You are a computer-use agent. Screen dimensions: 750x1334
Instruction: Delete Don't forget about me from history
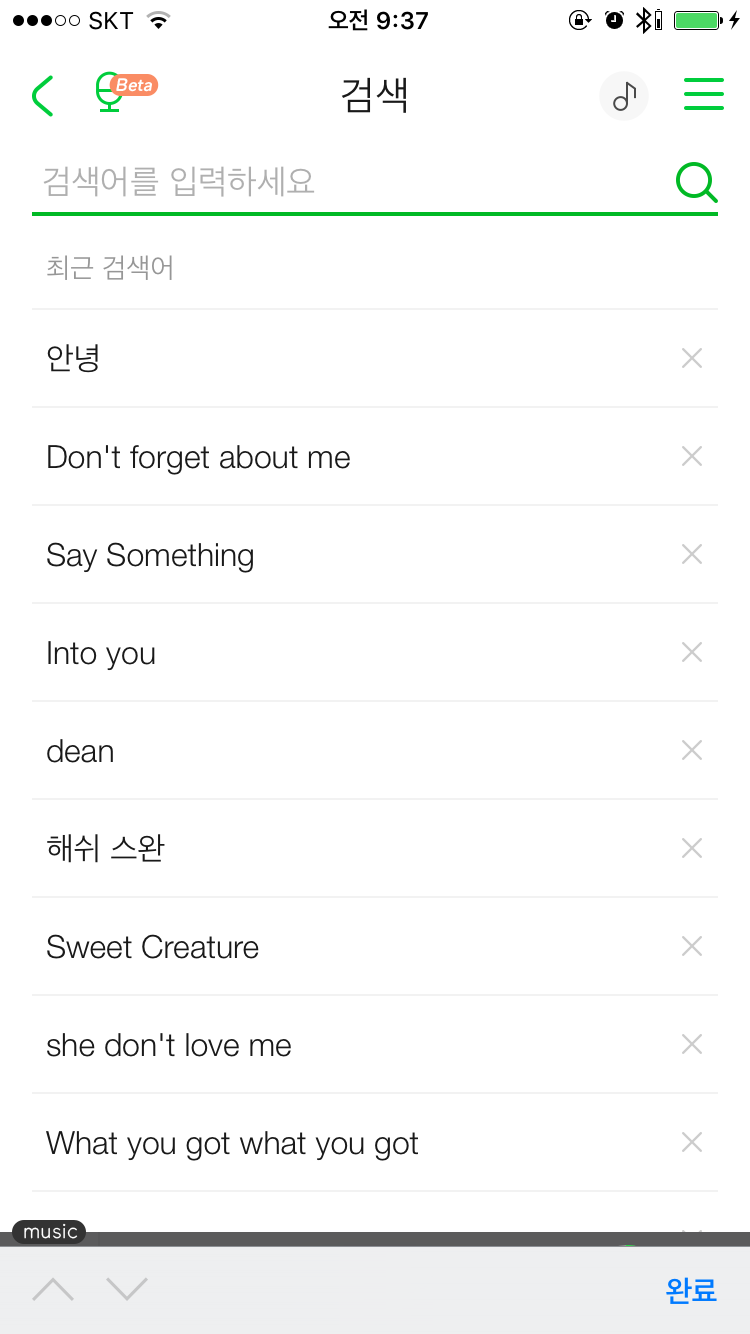(691, 456)
